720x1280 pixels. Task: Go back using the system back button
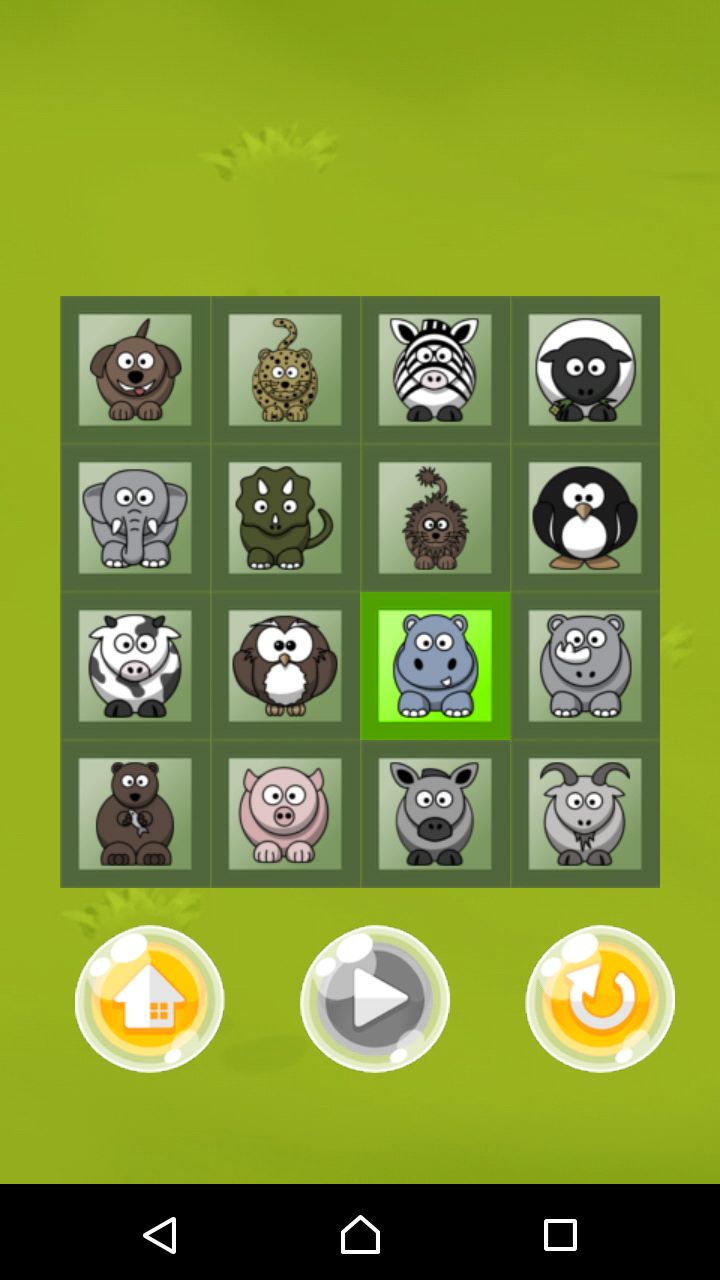(160, 1235)
